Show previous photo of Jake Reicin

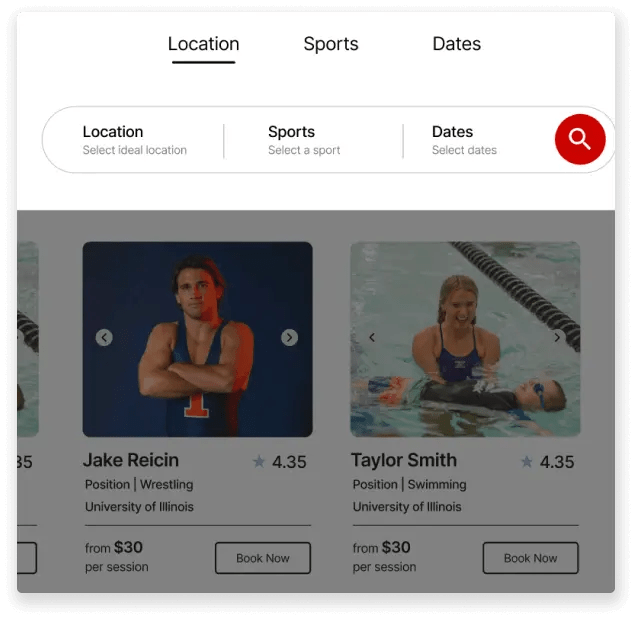pyautogui.click(x=104, y=338)
